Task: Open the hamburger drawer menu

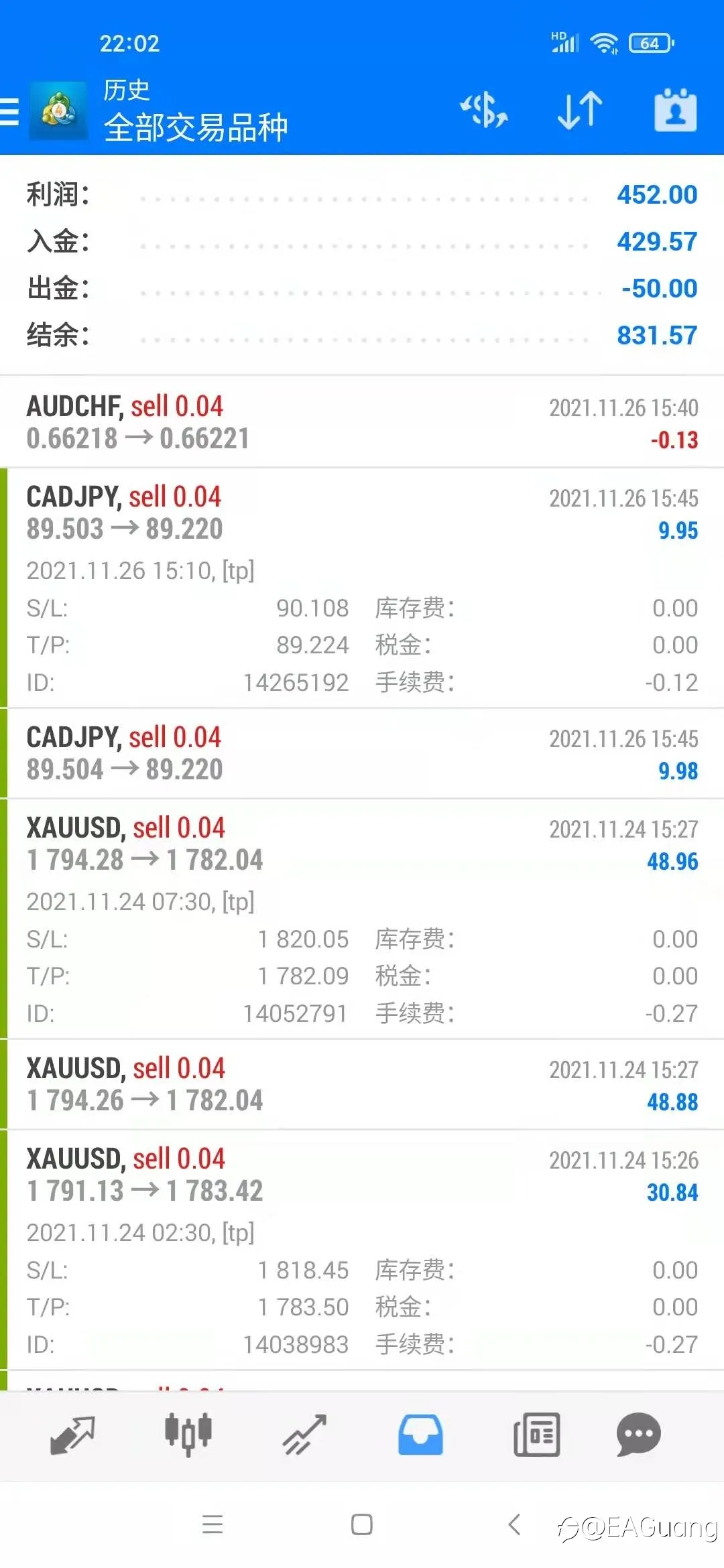Action: [9, 111]
